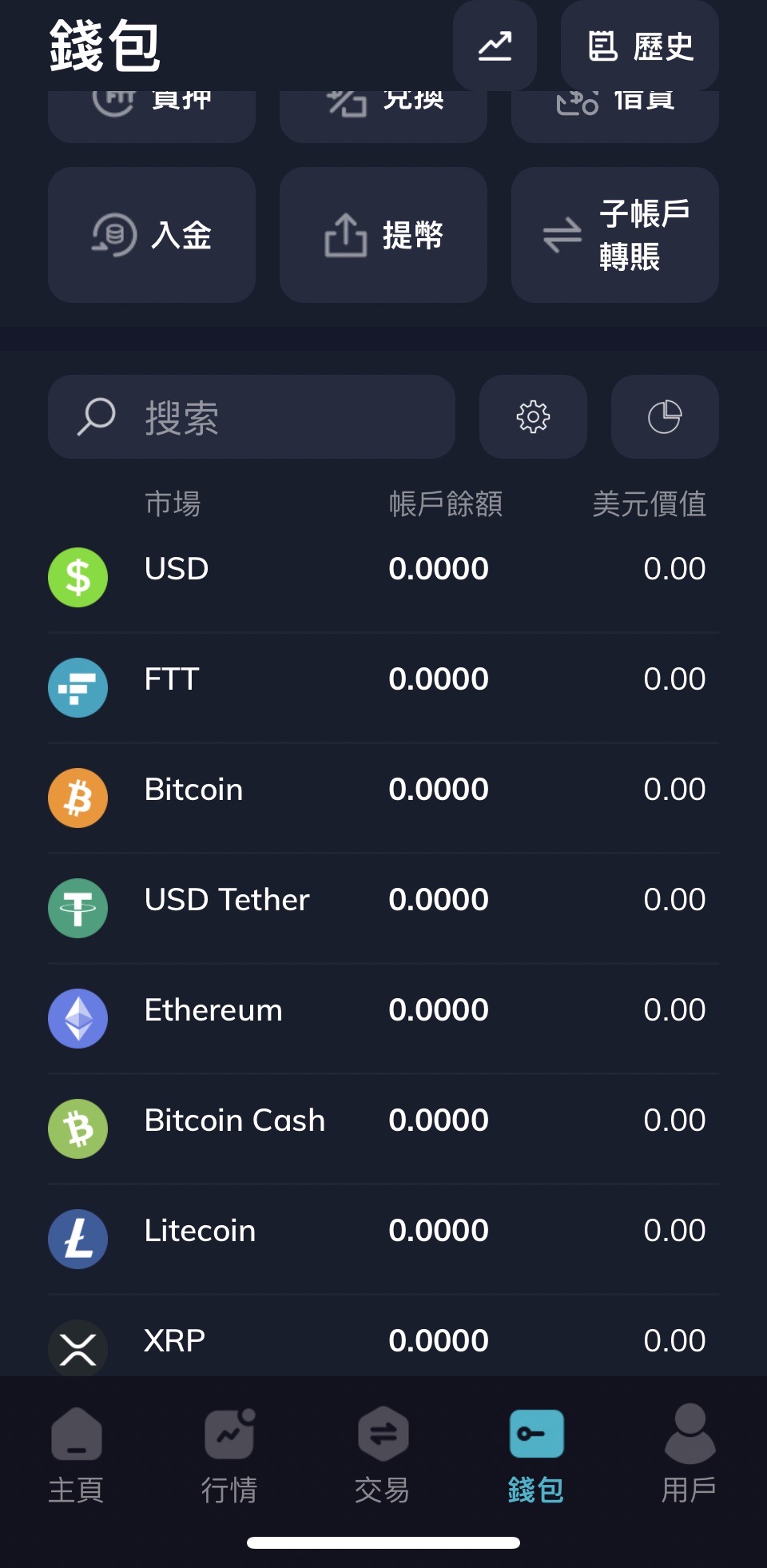767x1568 pixels.
Task: Tap the 提幣 withdraw button
Action: click(383, 235)
